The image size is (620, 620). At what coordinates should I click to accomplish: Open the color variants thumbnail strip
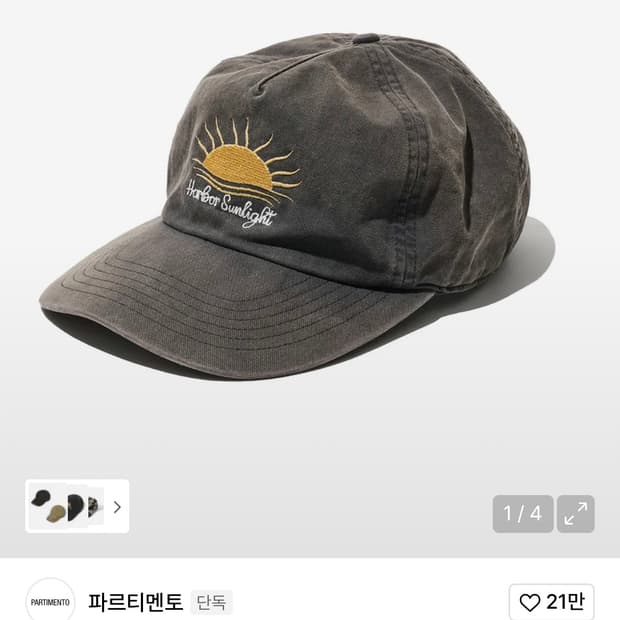(77, 506)
